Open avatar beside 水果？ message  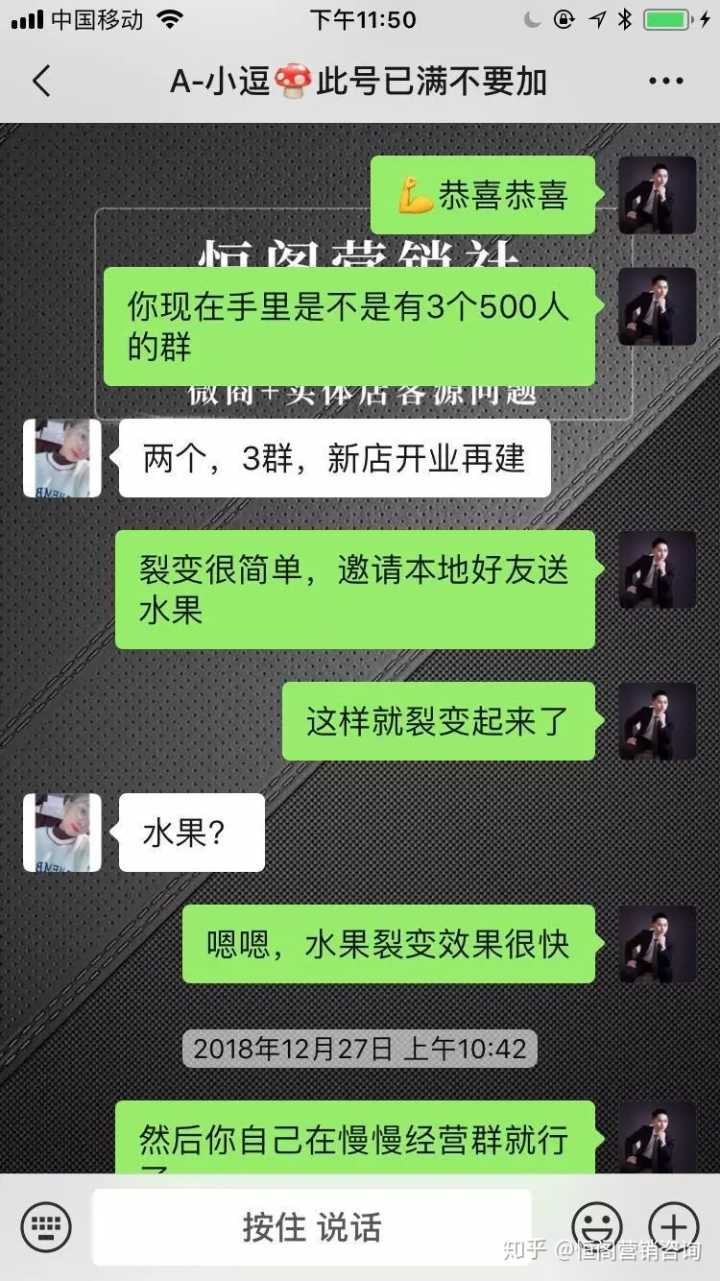[x=62, y=832]
